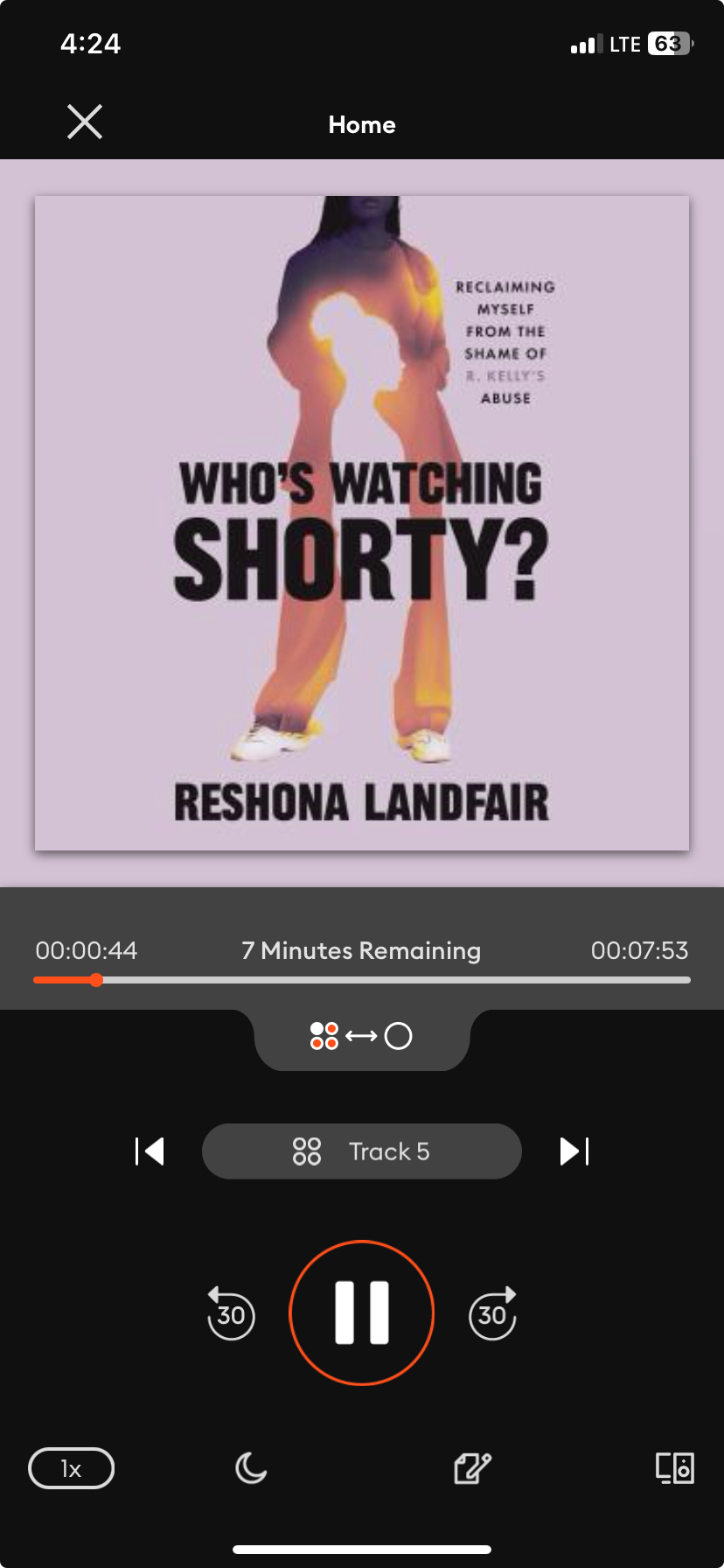Image resolution: width=724 pixels, height=1568 pixels.
Task: Tap the playback progress bar
Action: click(361, 980)
